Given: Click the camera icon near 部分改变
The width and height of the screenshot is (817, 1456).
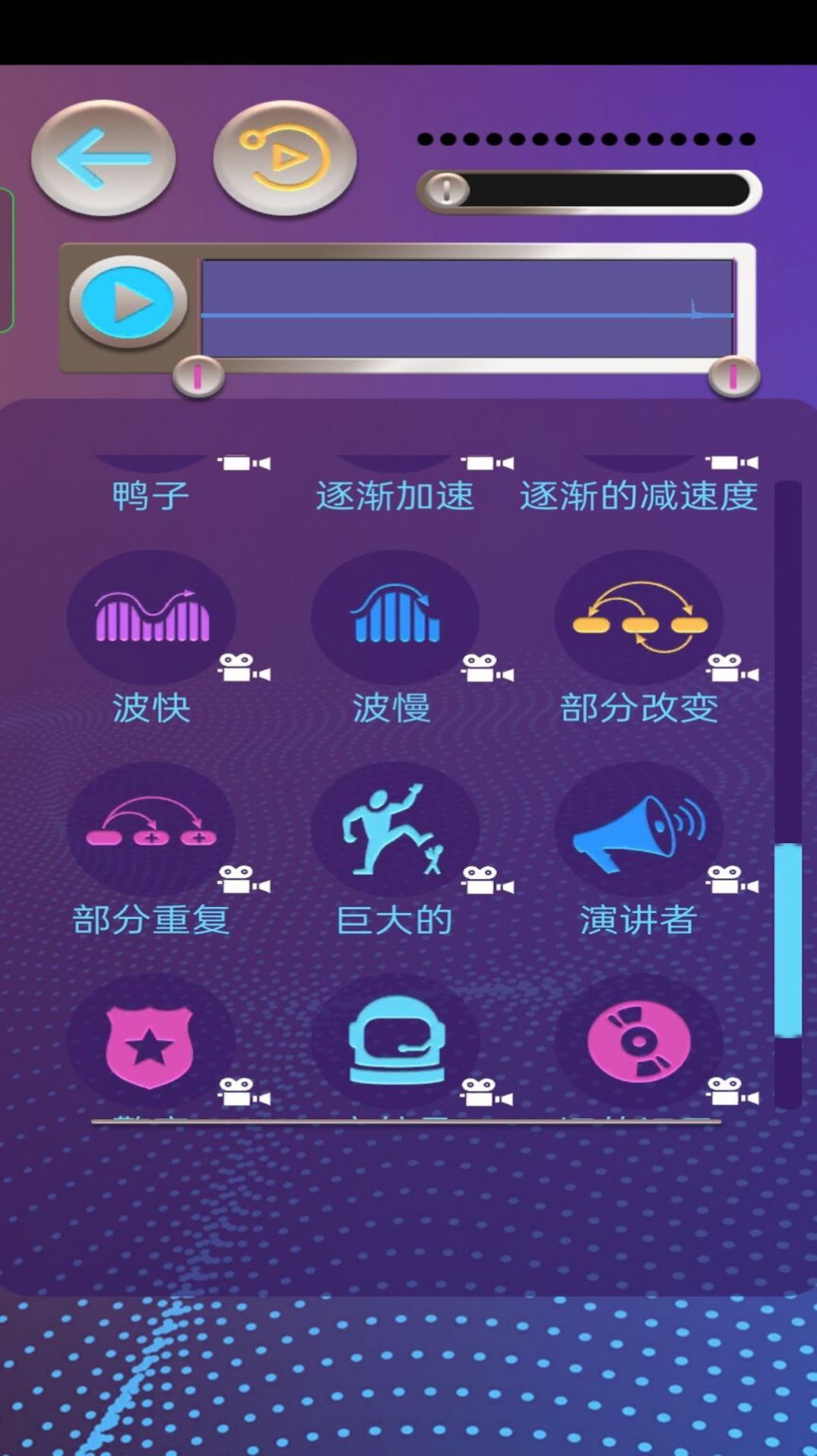Looking at the screenshot, I should (732, 669).
